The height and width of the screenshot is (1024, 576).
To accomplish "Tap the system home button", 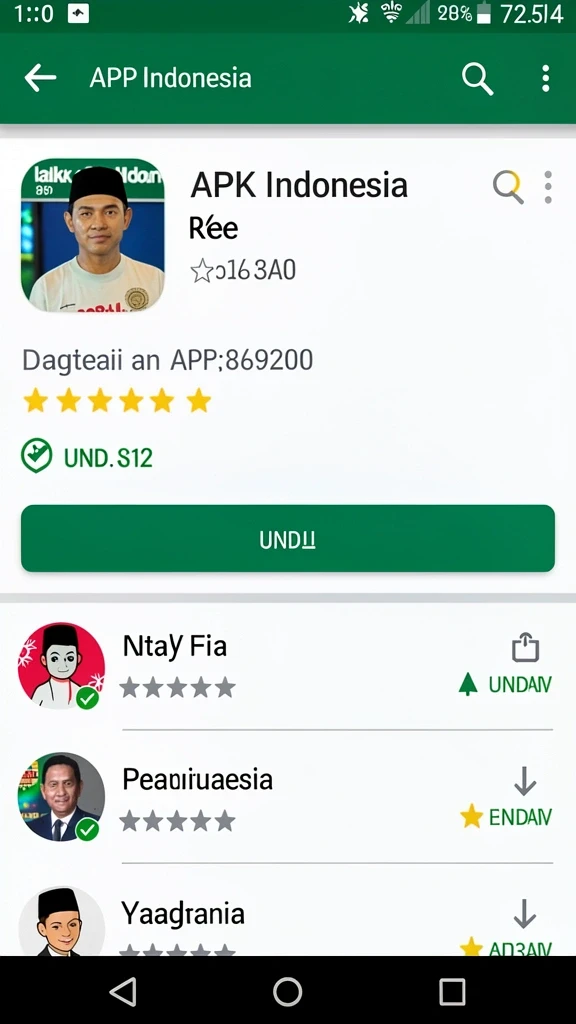I will click(287, 991).
